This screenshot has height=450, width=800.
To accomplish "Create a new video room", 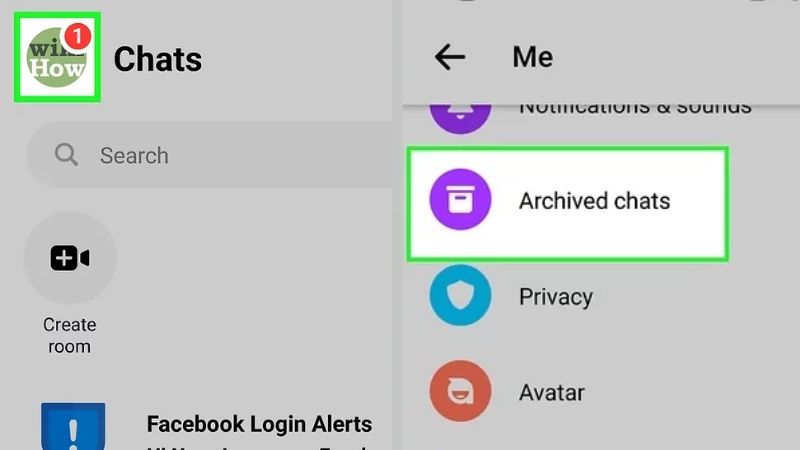I will (69, 258).
